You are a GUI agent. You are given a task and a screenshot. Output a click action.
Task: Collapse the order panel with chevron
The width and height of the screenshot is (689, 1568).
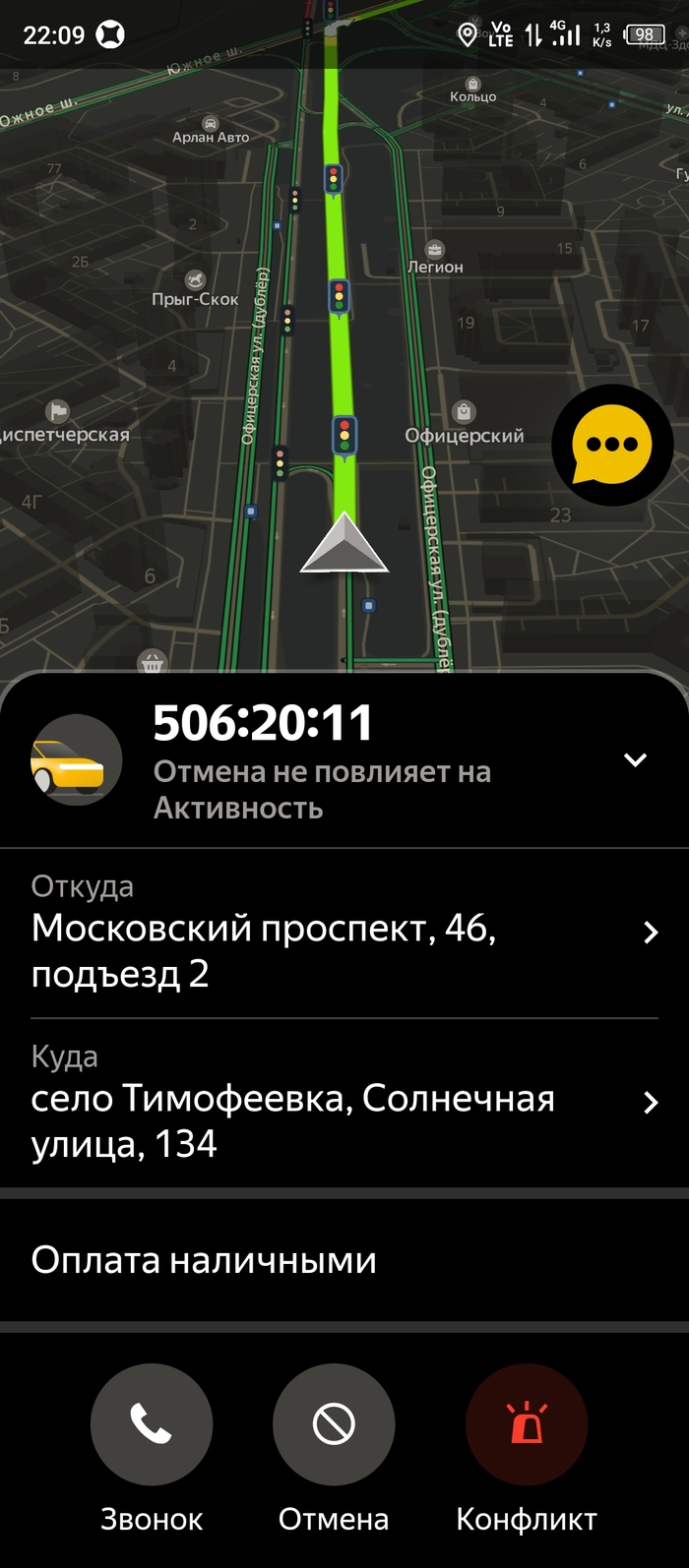click(x=636, y=759)
